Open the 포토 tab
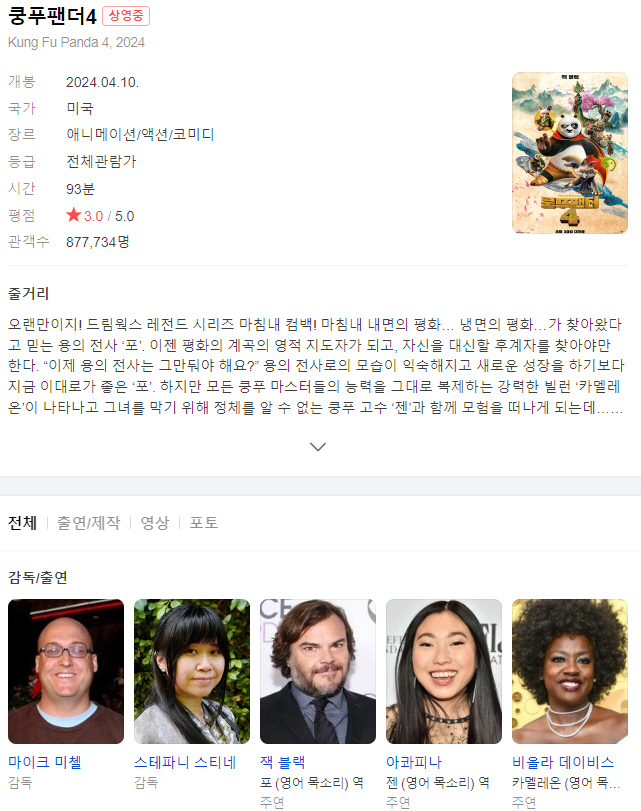 [204, 523]
